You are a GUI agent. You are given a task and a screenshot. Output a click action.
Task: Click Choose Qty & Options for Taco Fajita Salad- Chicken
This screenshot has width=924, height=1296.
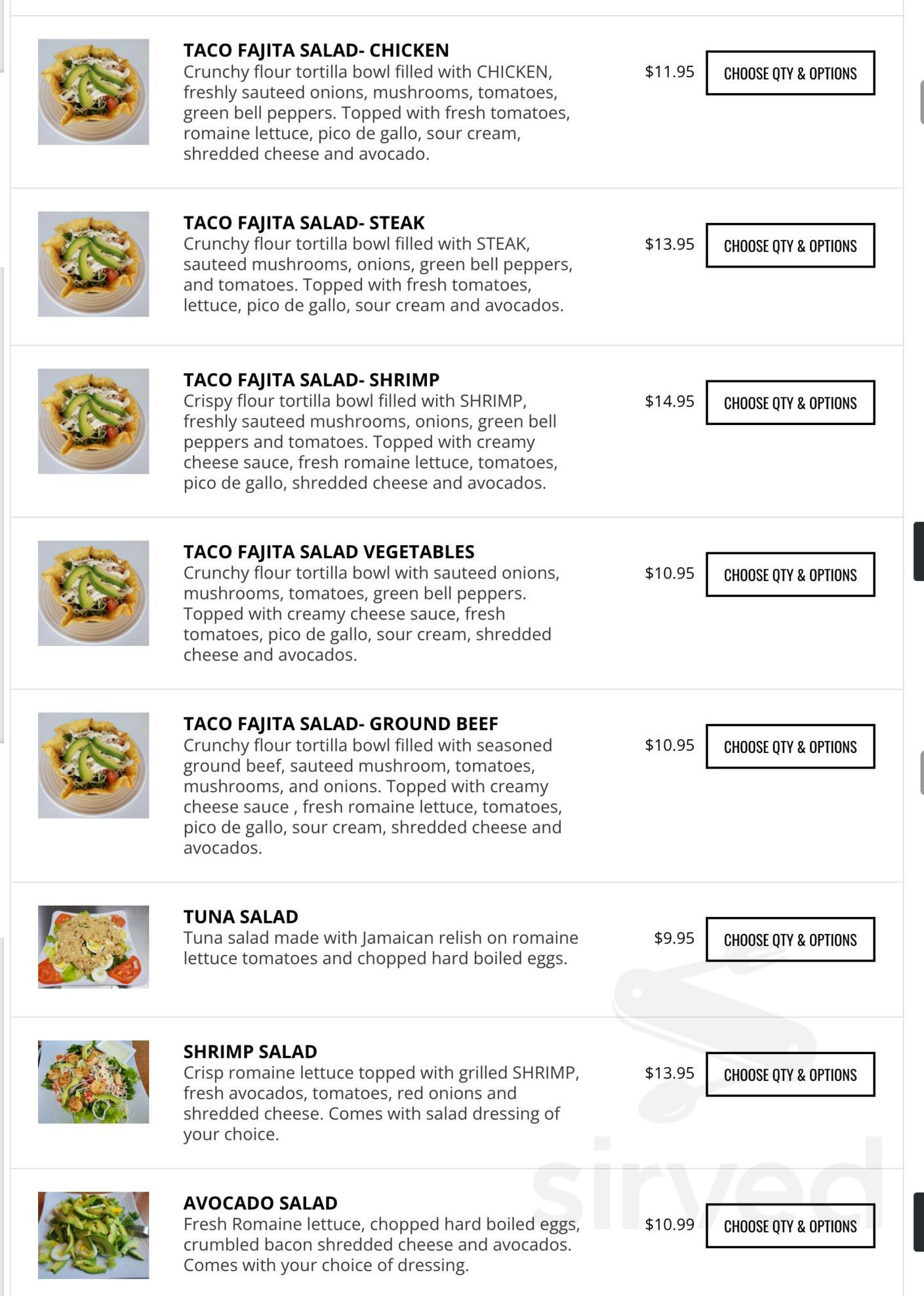(x=790, y=73)
